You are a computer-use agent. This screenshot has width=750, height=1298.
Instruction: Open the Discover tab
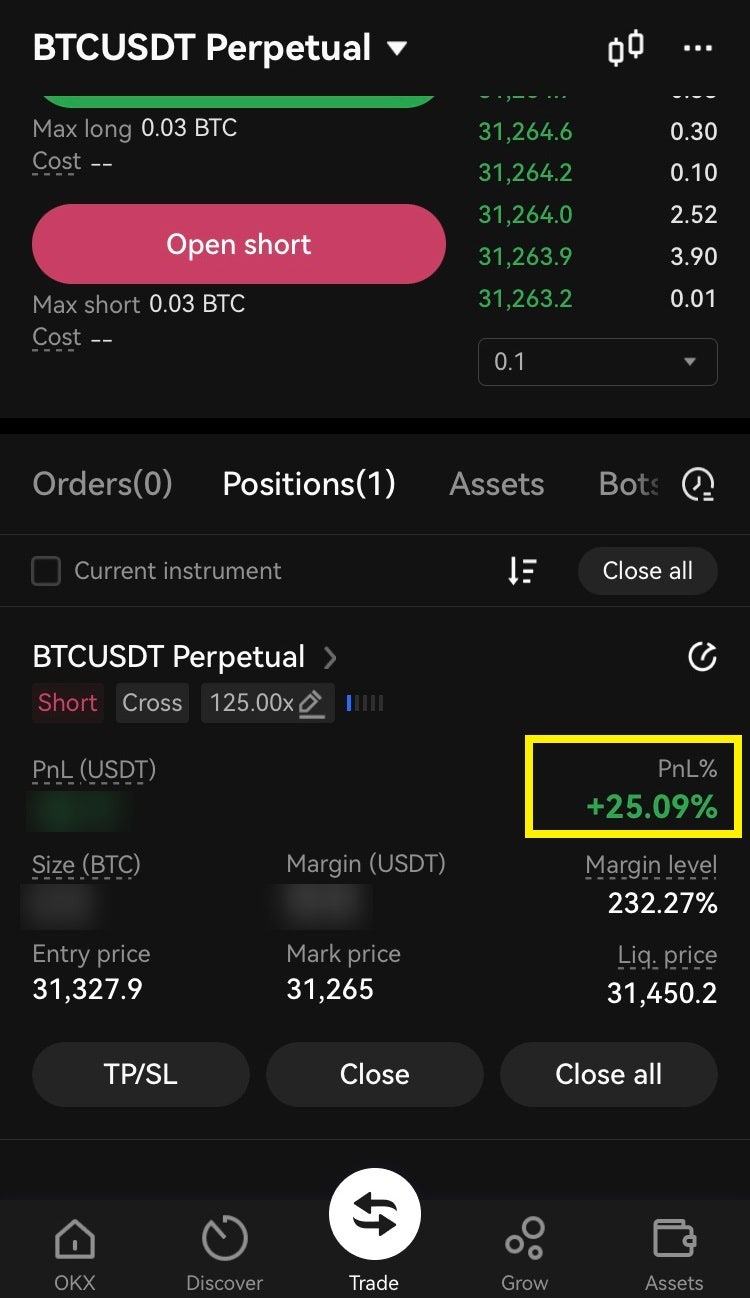point(225,1254)
